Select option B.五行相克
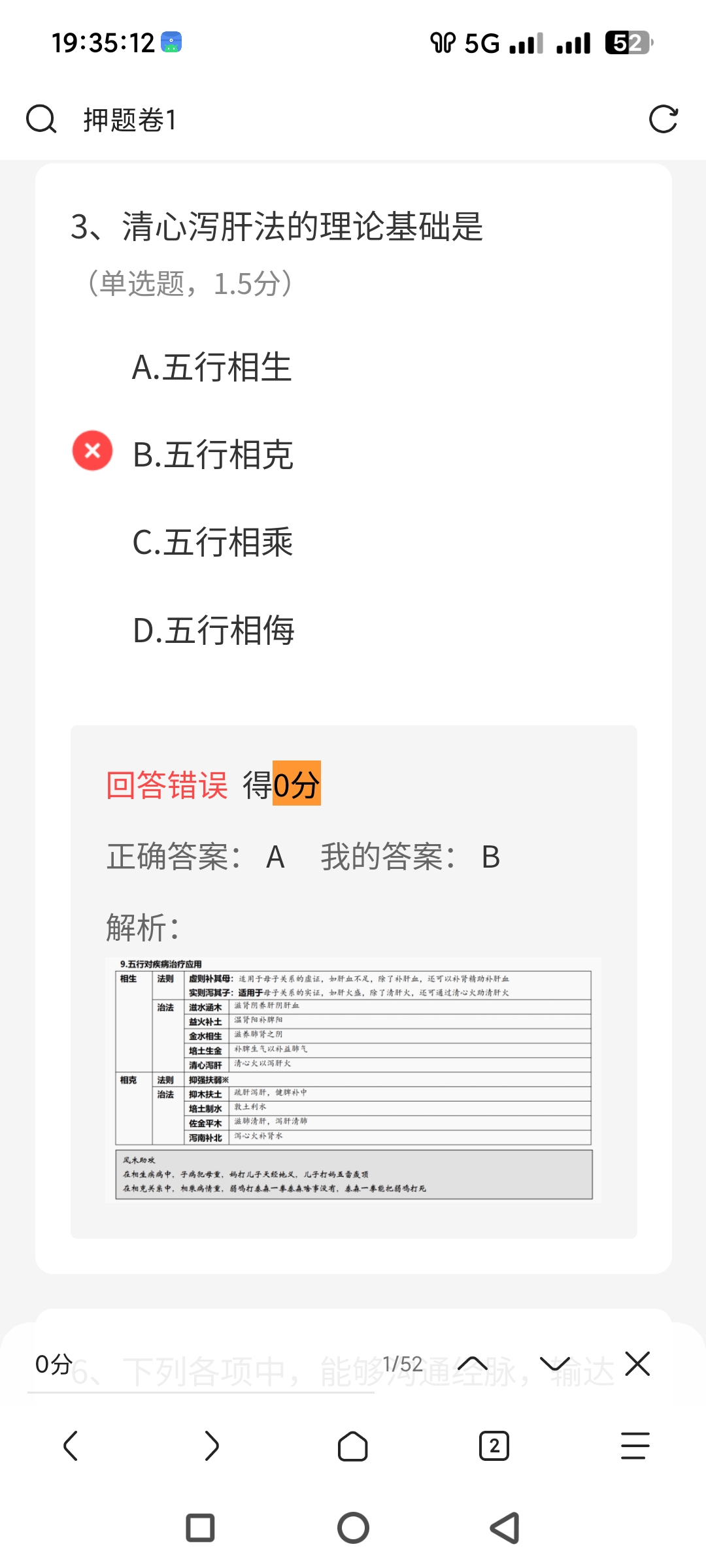 click(x=212, y=455)
